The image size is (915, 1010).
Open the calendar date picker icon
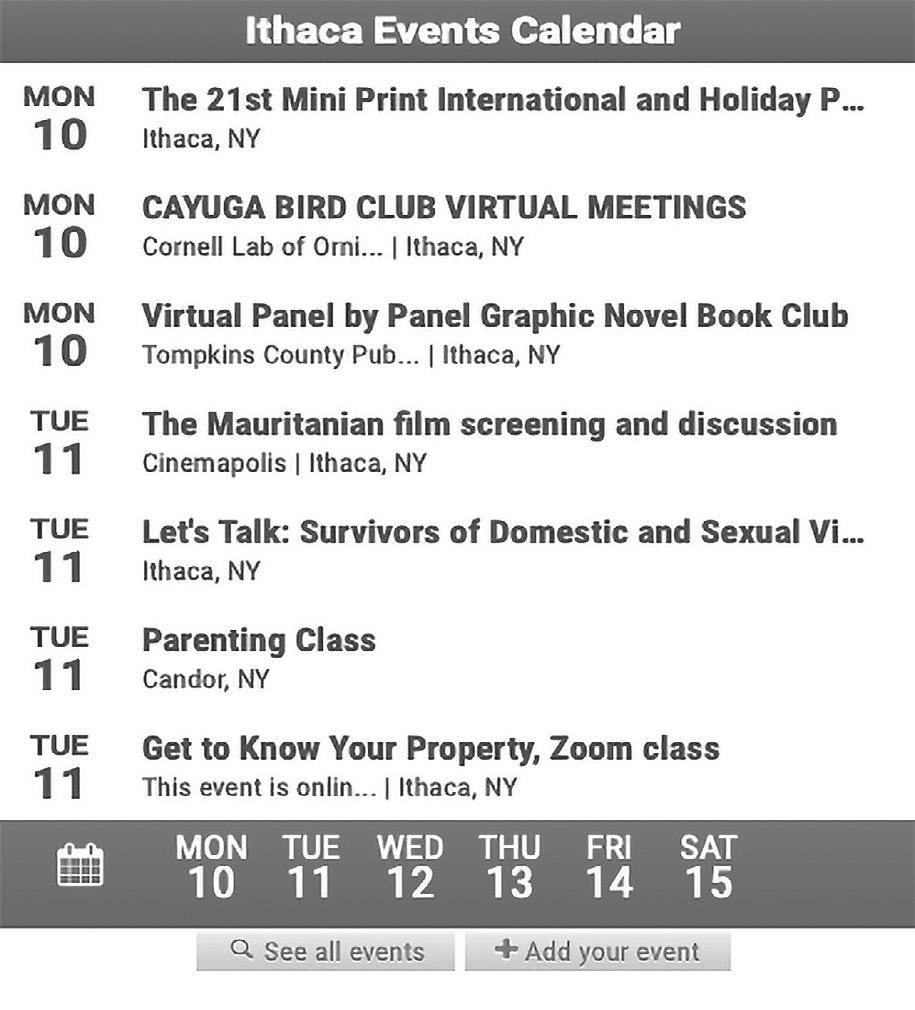(80, 865)
